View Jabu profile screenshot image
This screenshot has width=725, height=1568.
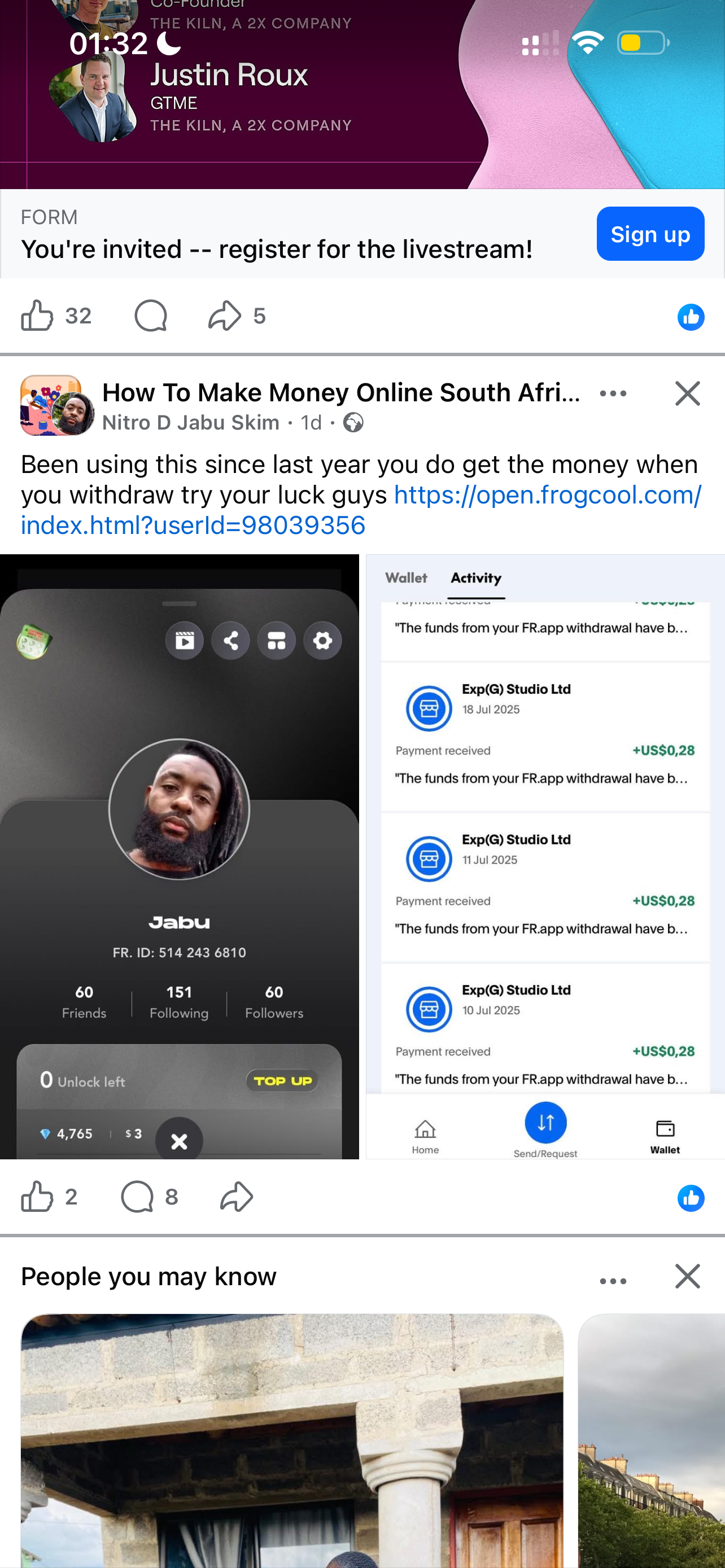(x=179, y=856)
